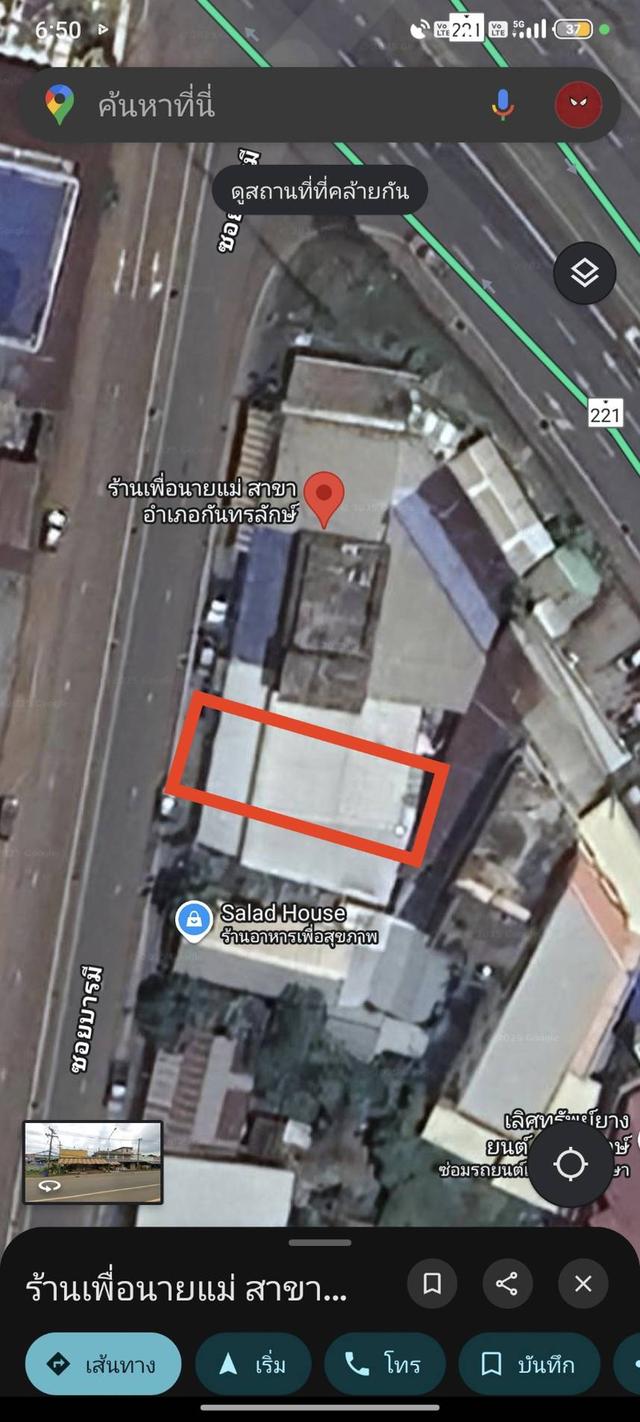Start navigation with the เริ่ม button
Screen dimensions: 640x1422
253,1364
